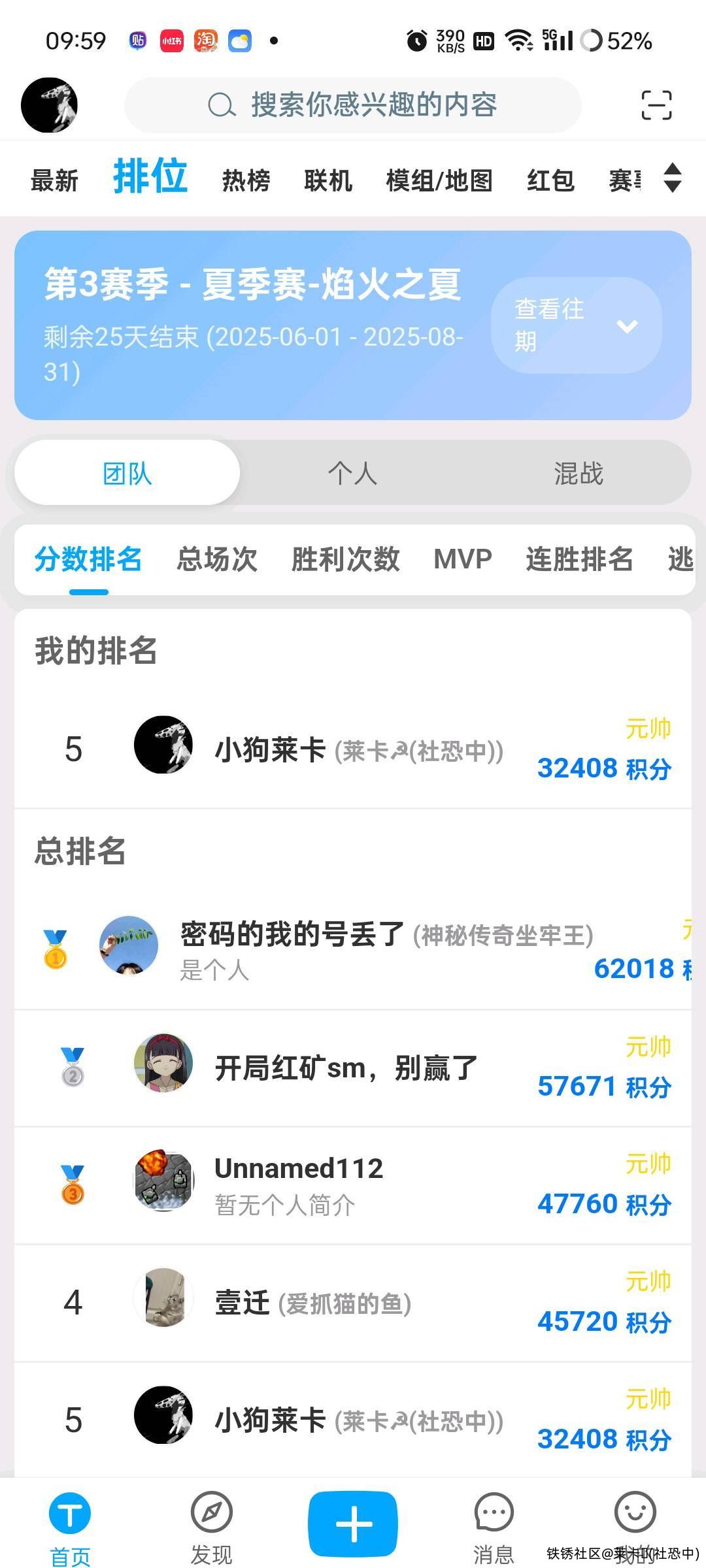Create a new post with plus button

pyautogui.click(x=353, y=1524)
